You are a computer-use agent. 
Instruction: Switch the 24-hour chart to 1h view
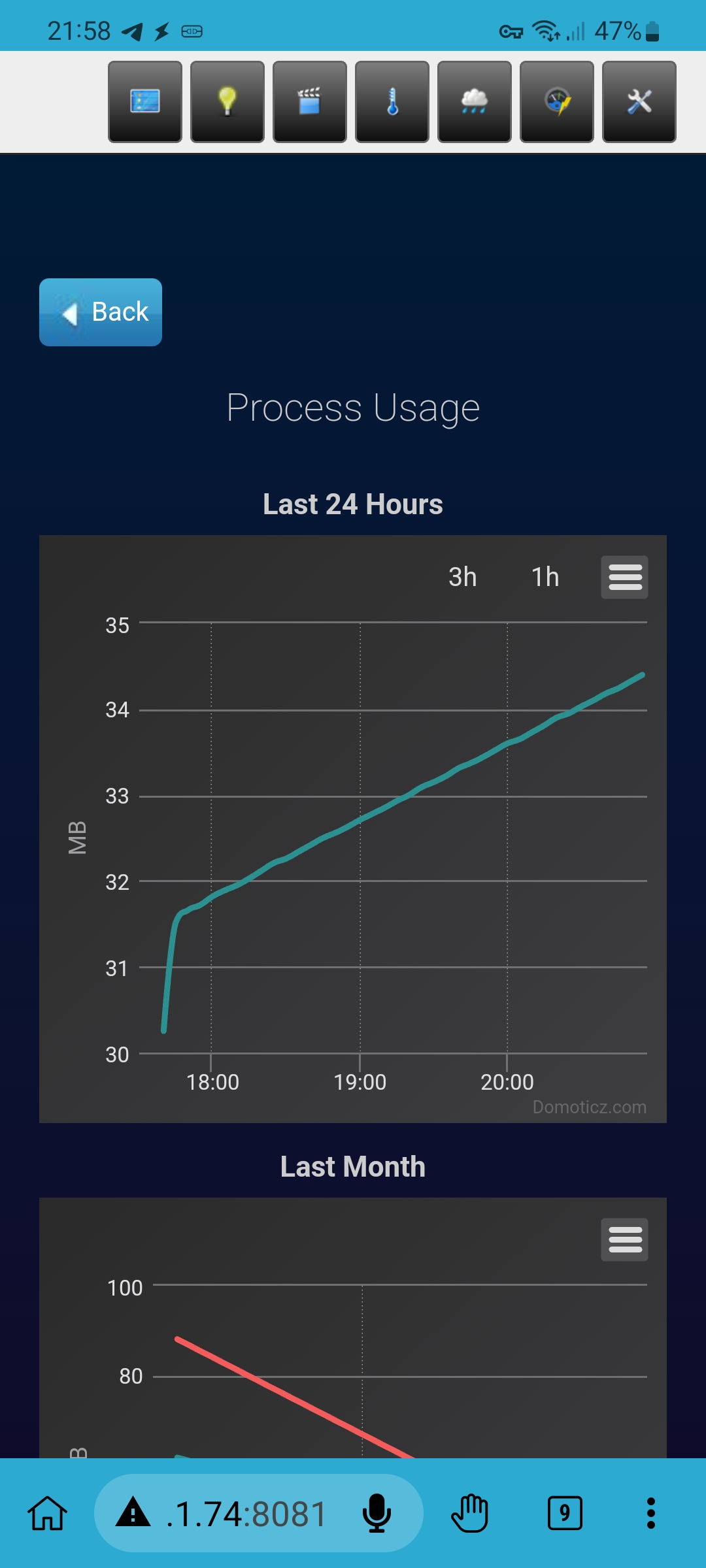point(546,577)
